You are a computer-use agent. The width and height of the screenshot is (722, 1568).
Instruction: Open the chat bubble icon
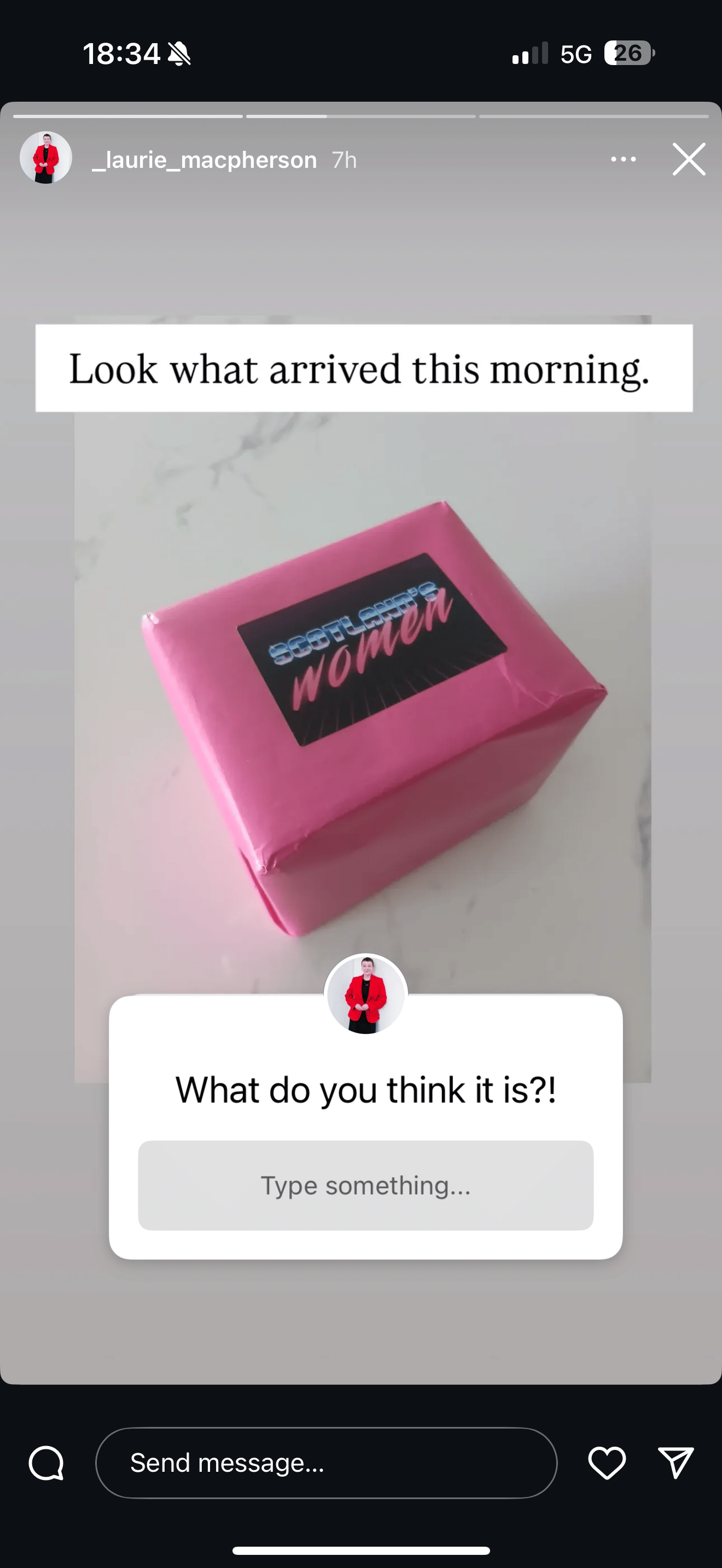click(47, 1462)
